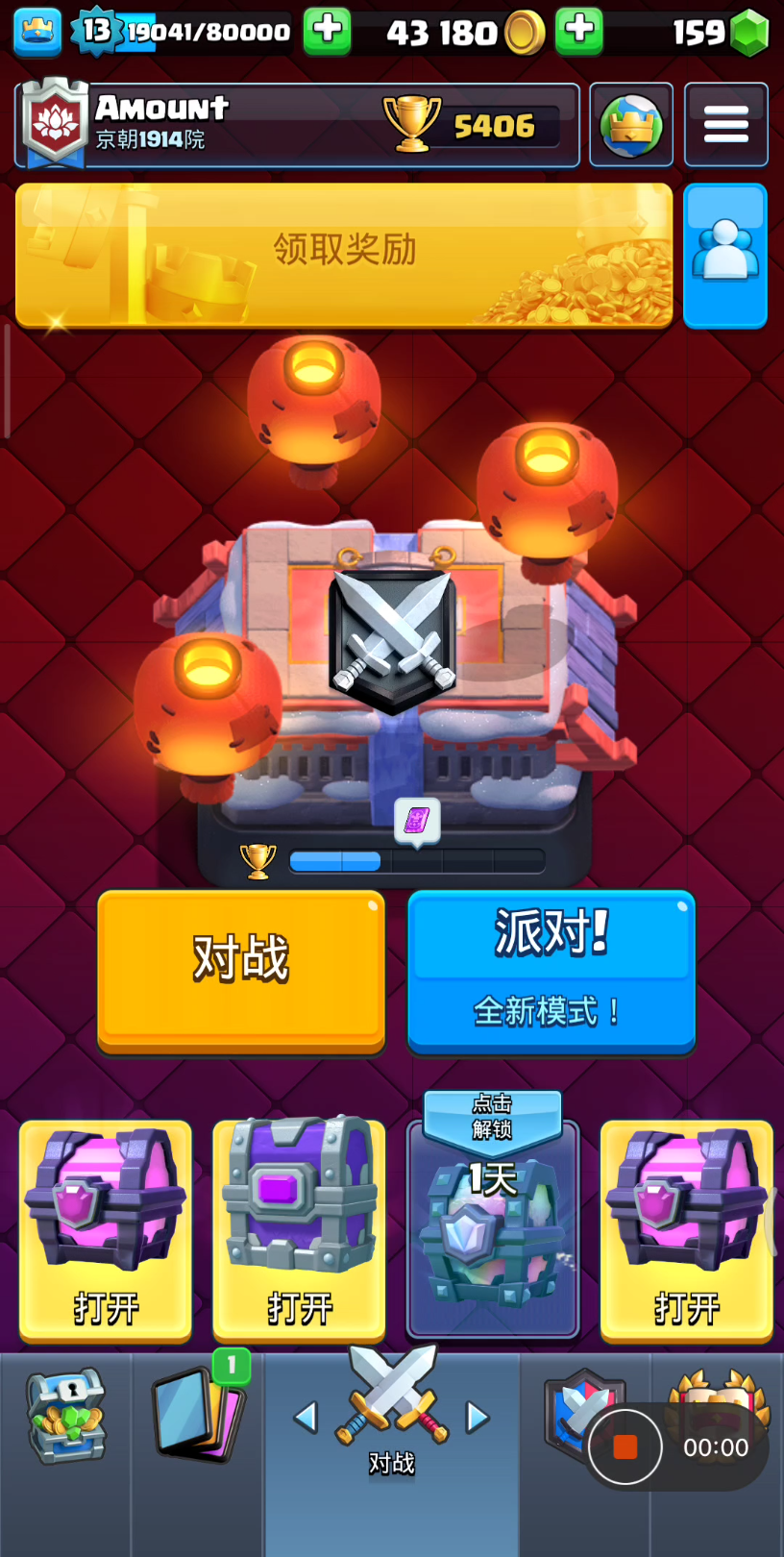Open the Amount player profile card
Viewport: 784px width, 1557px height.
coord(298,125)
